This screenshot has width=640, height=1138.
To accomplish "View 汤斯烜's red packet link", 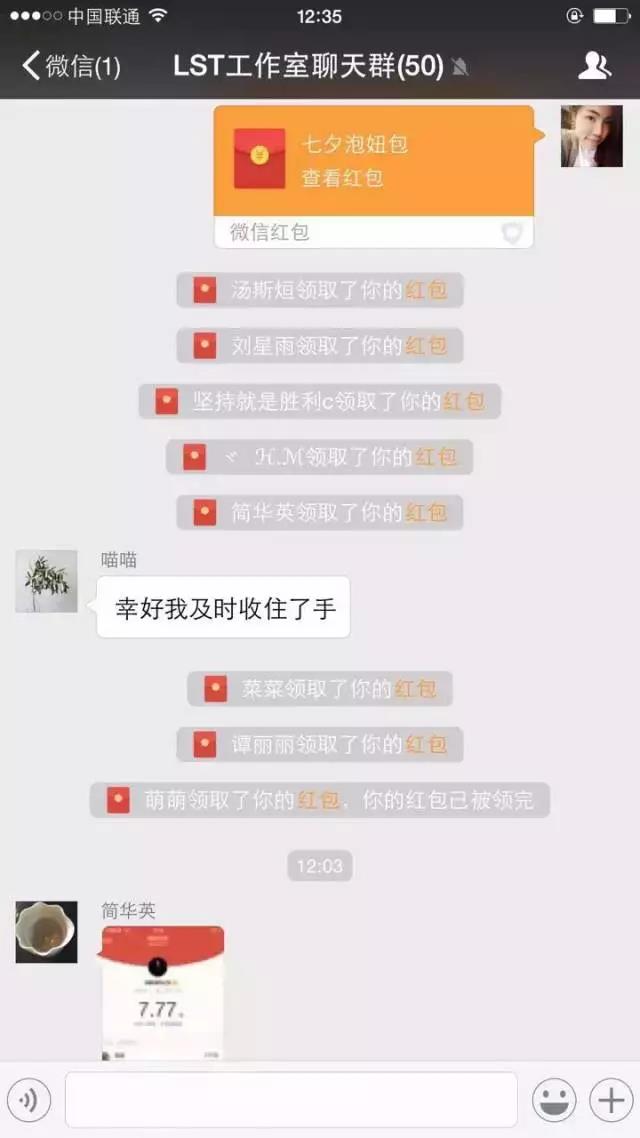I will 425,291.
